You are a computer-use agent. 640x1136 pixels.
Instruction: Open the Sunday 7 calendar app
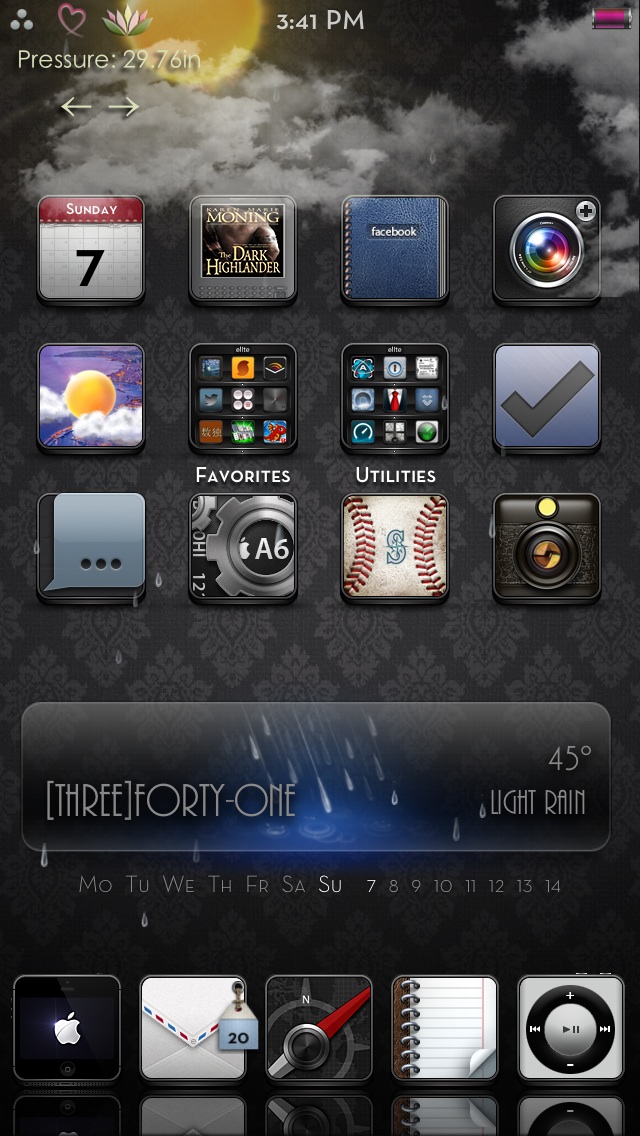pyautogui.click(x=91, y=248)
